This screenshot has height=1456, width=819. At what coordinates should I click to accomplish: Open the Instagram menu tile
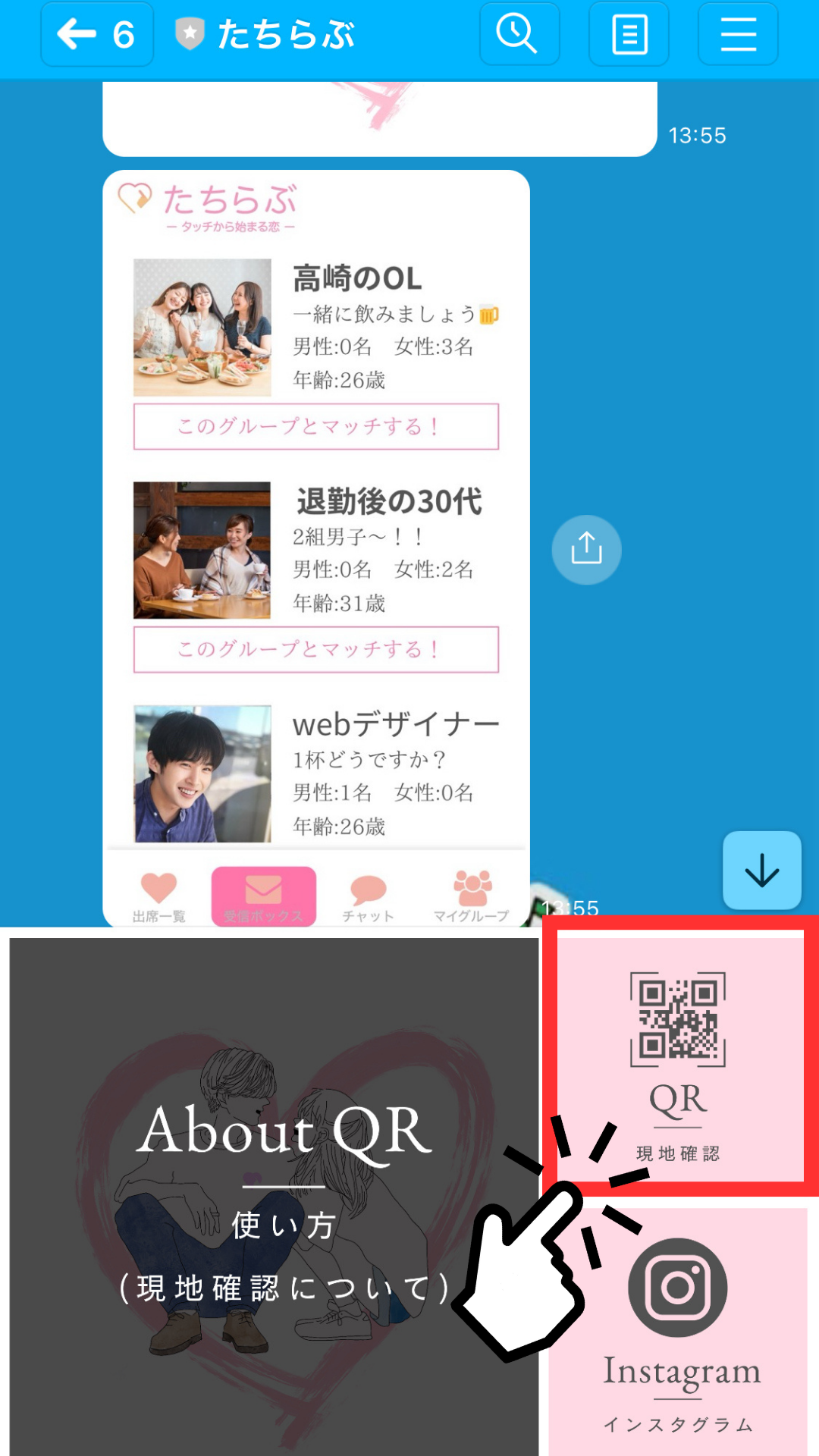click(679, 1332)
